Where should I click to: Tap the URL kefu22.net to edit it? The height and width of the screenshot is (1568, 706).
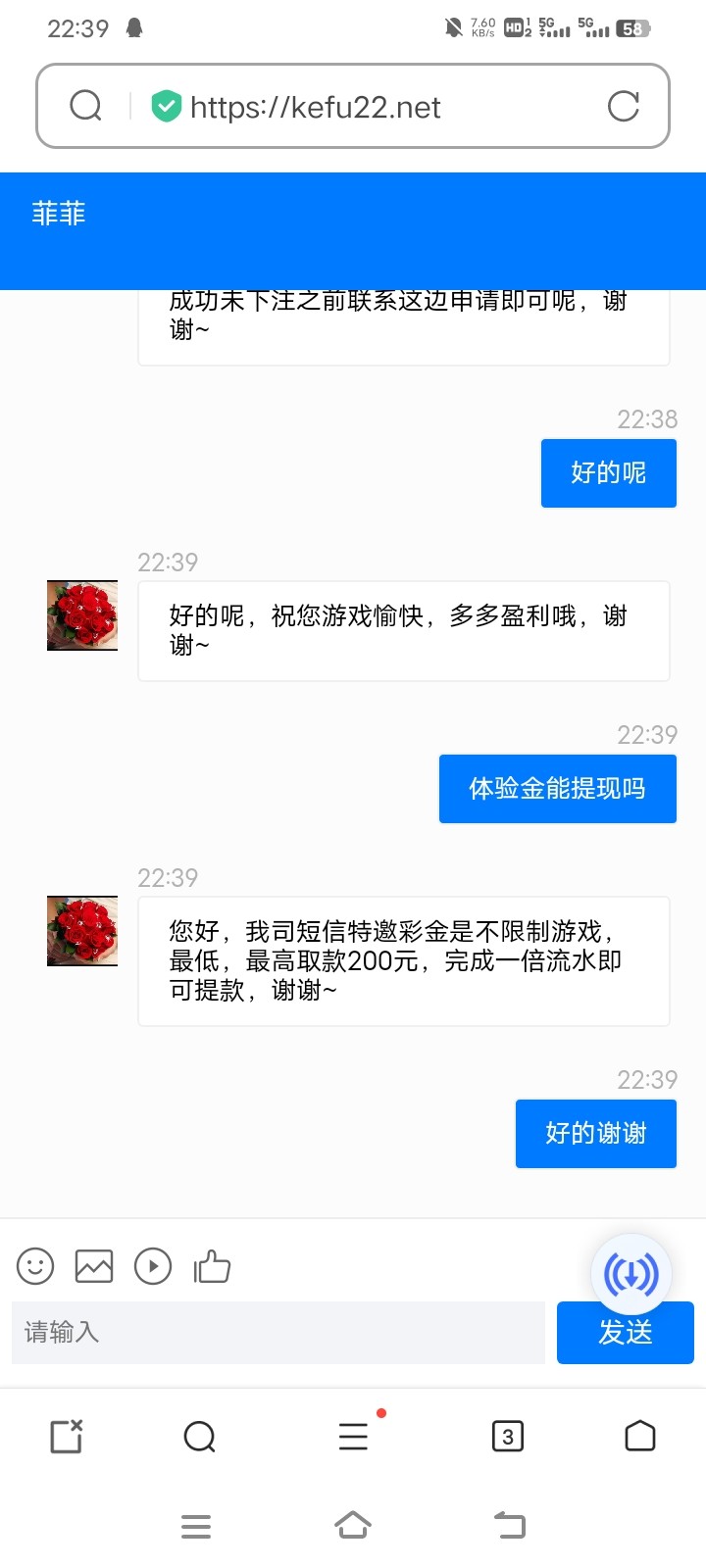click(314, 107)
